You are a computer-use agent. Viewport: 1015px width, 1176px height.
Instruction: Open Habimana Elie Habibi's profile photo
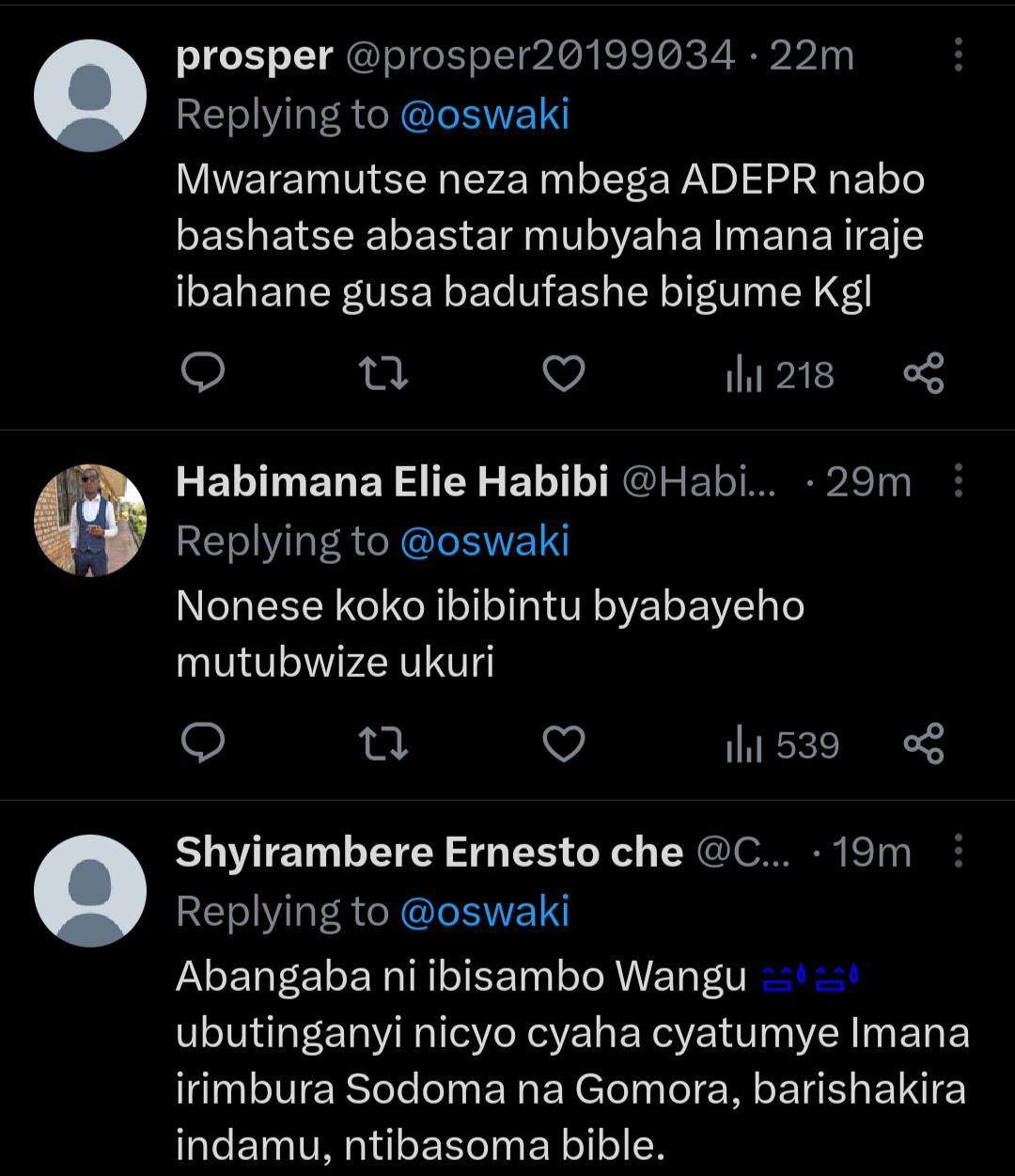tap(90, 520)
